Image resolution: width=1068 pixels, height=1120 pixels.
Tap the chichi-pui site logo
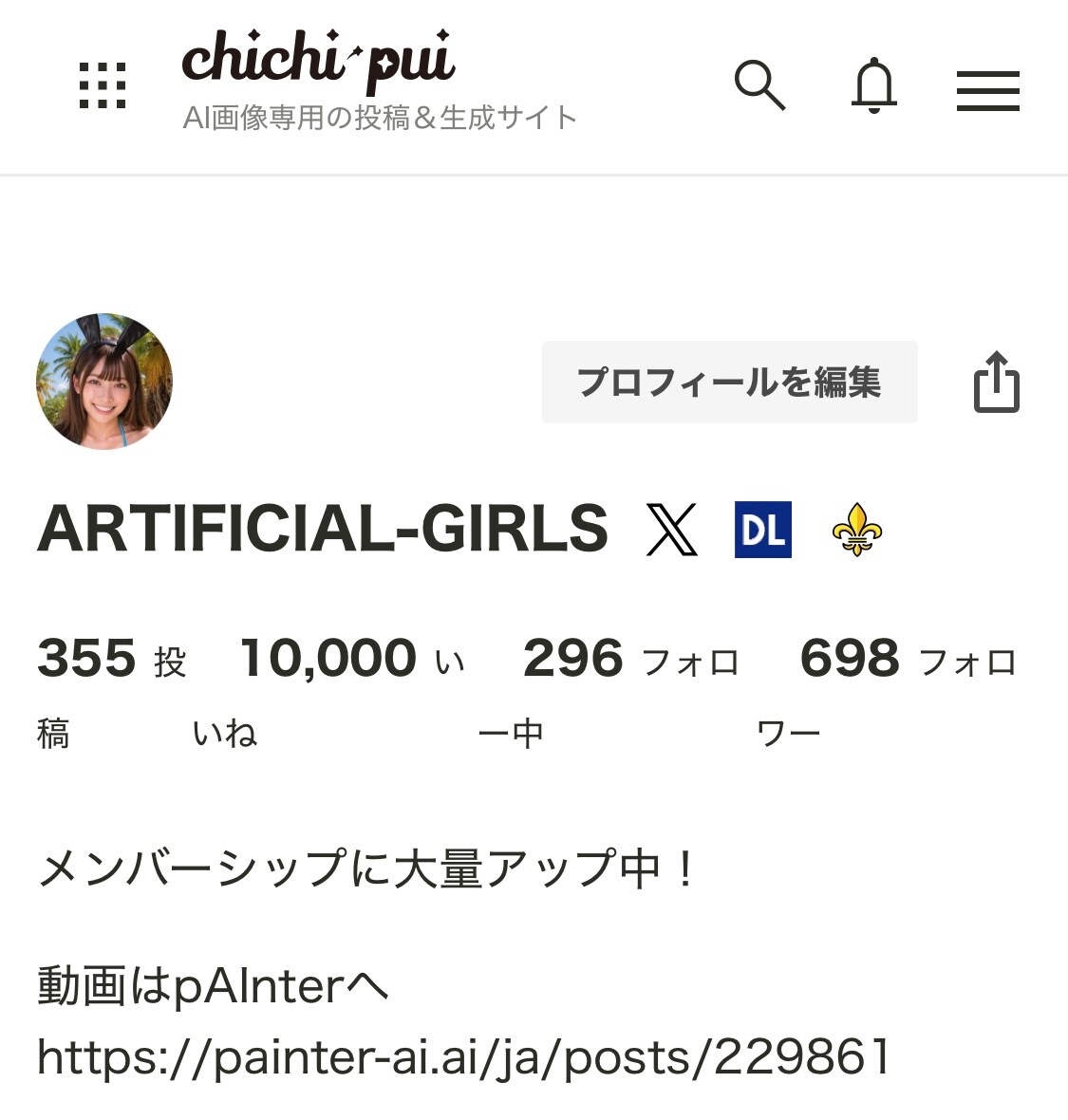click(318, 61)
